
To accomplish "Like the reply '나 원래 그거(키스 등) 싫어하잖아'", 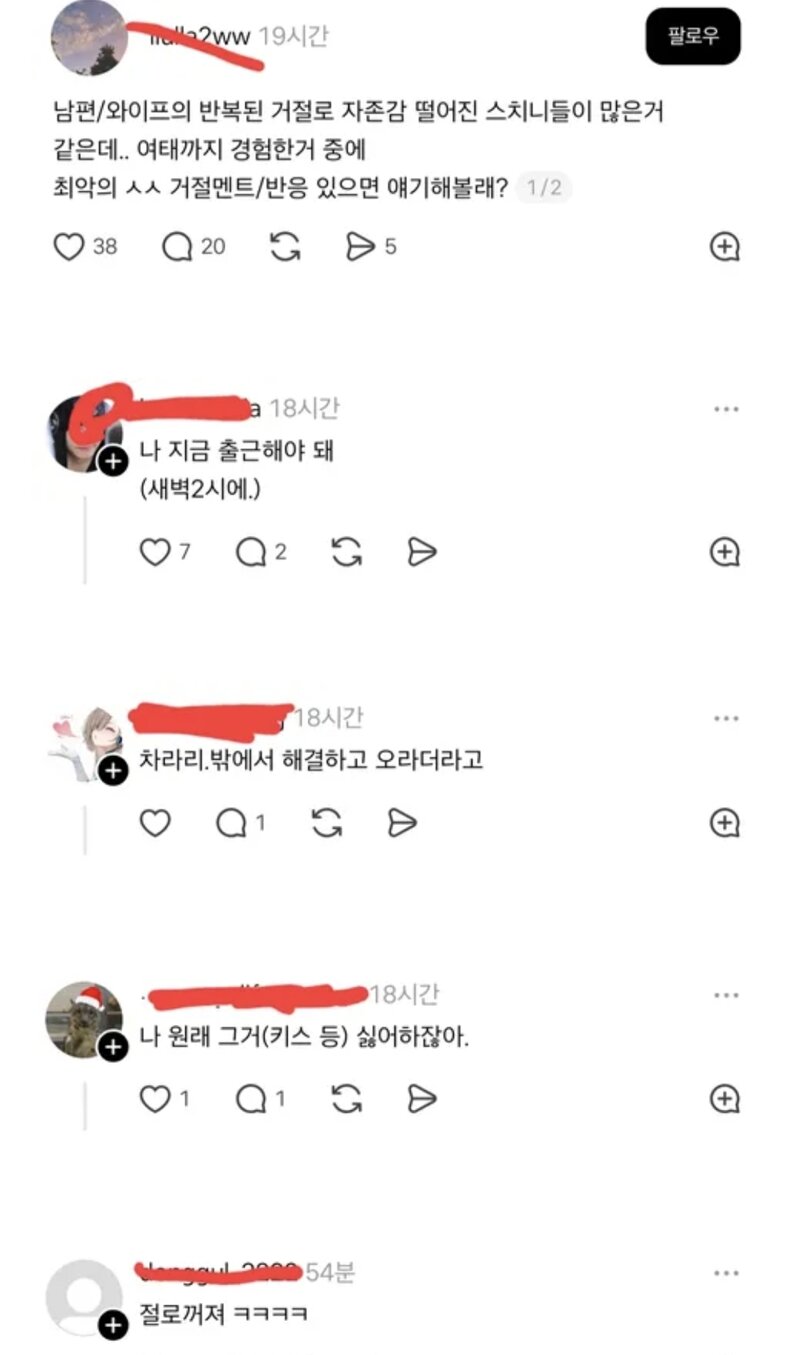I will (x=154, y=1098).
